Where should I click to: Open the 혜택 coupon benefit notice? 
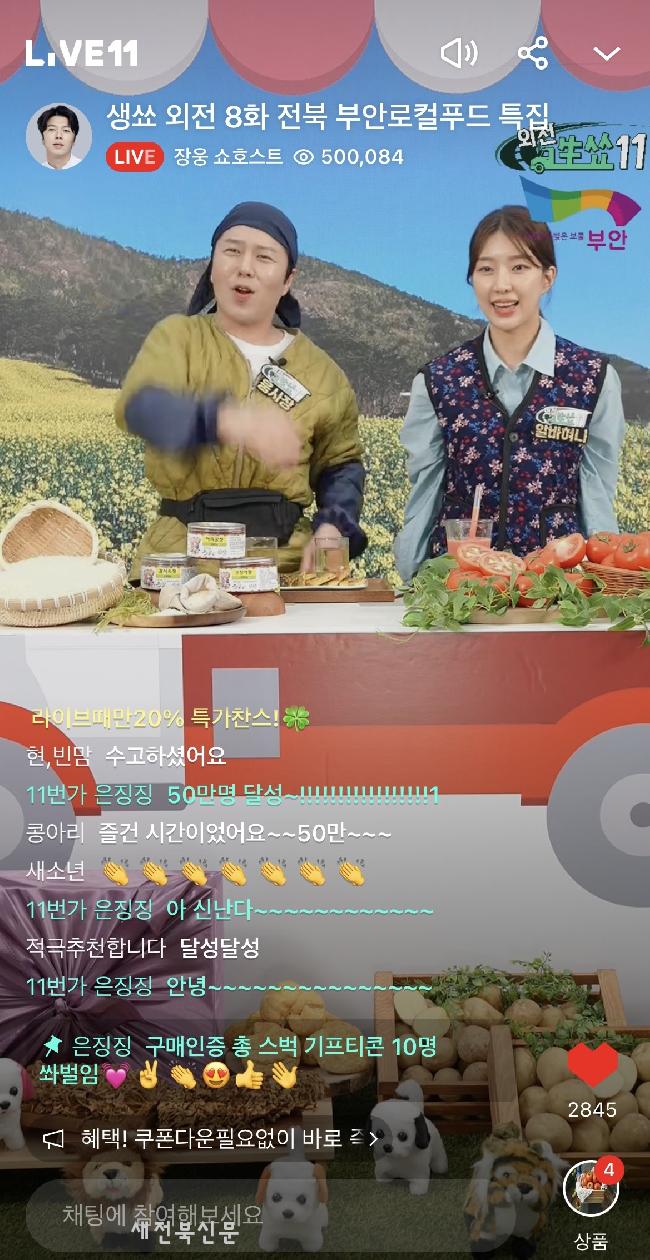[x=212, y=1138]
